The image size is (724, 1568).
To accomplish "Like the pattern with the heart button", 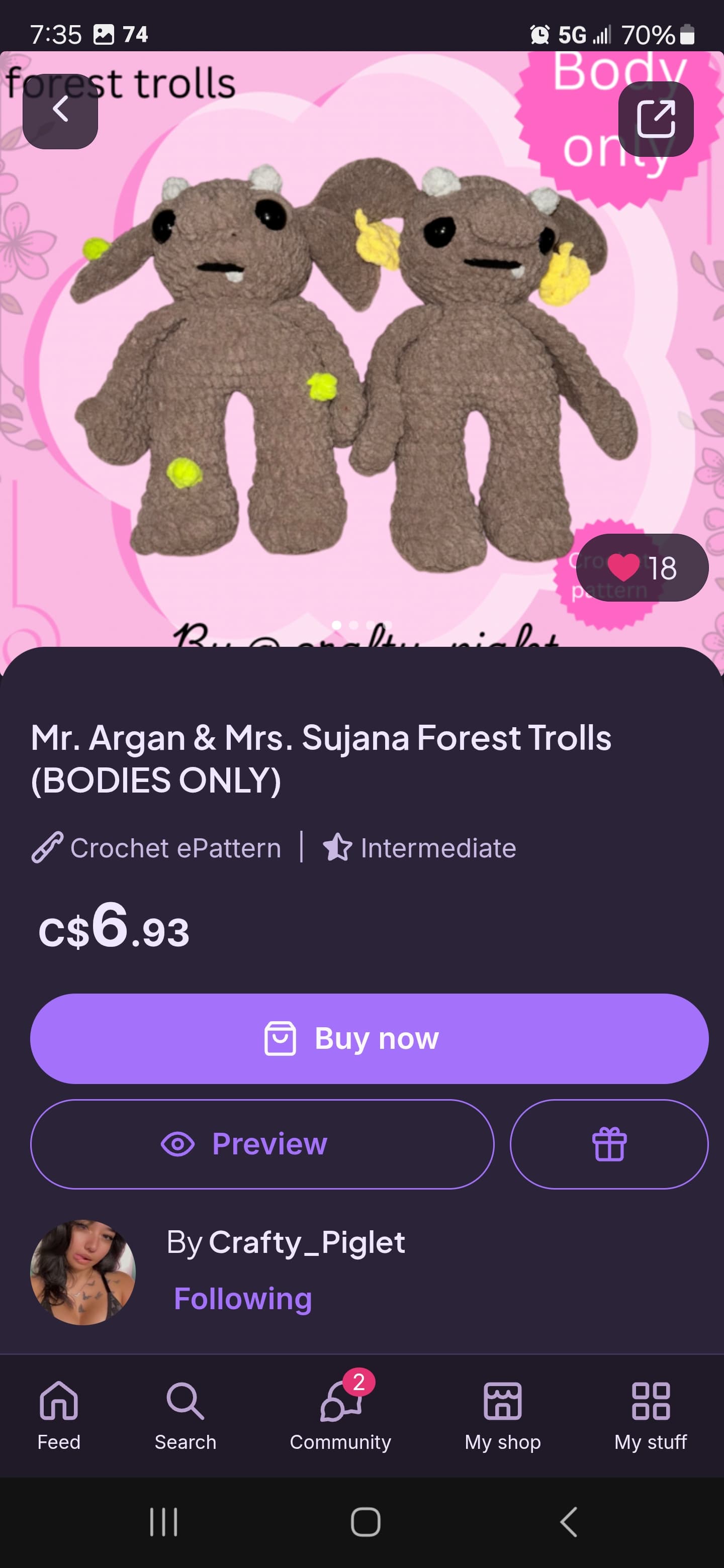I will pyautogui.click(x=642, y=568).
